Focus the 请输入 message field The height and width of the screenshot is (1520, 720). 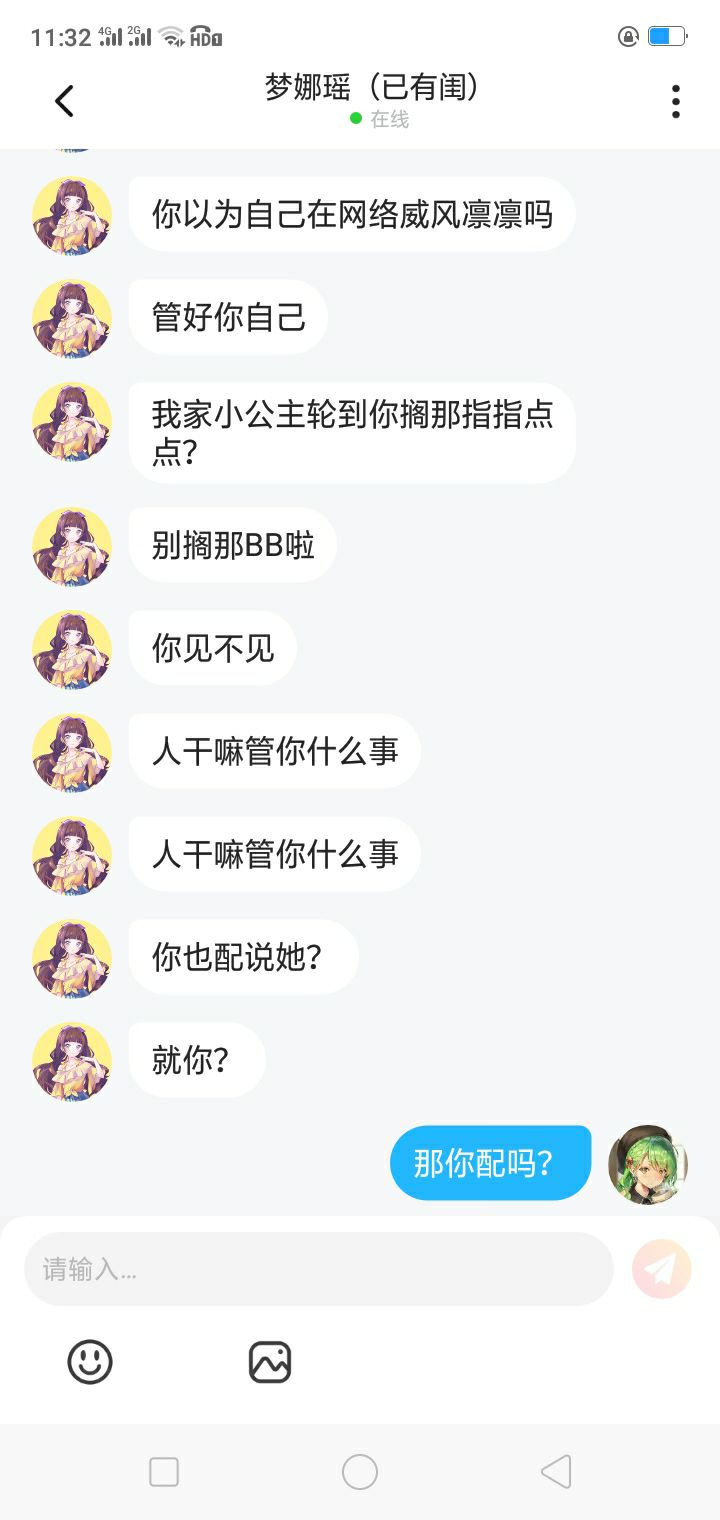coord(318,1269)
